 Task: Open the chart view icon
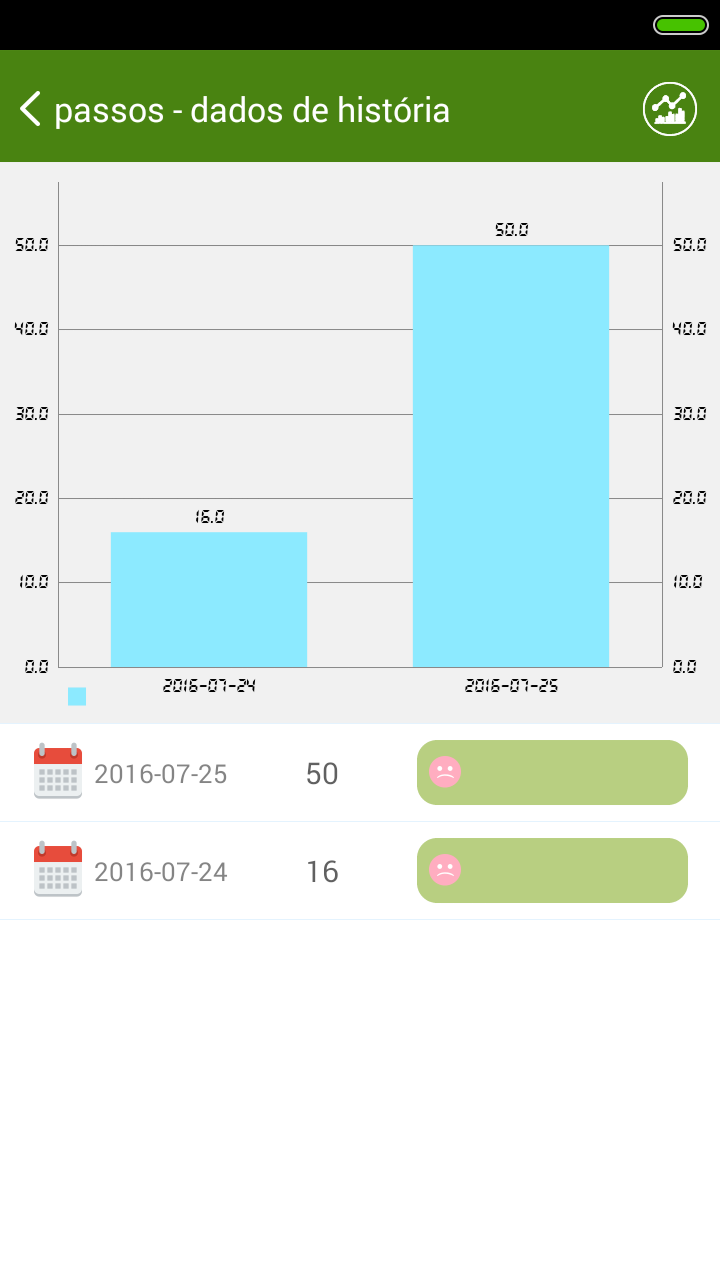click(x=669, y=109)
